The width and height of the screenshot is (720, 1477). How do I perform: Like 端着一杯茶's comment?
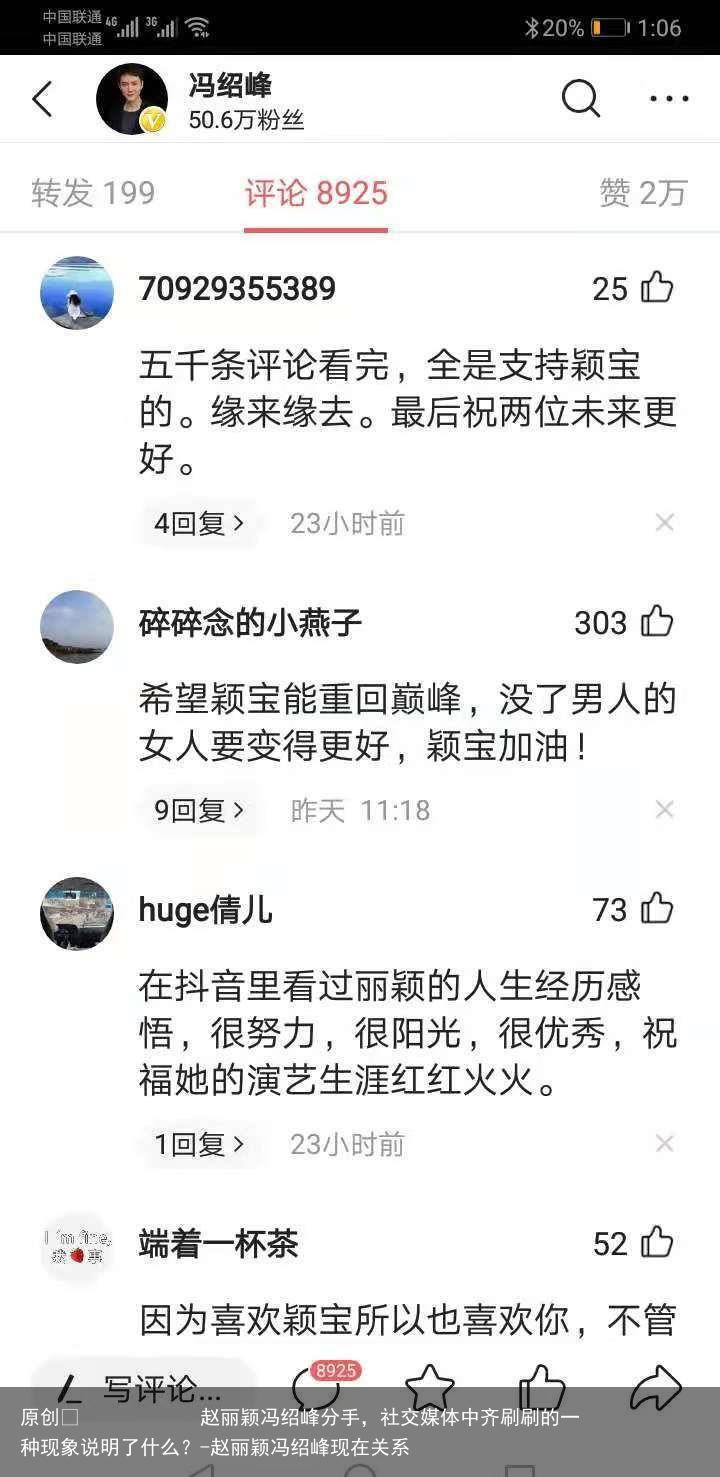tap(658, 1244)
